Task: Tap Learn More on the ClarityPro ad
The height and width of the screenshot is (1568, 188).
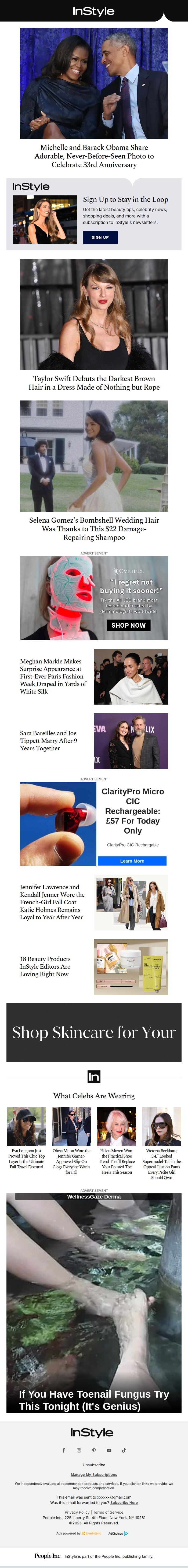Action: 132,861
